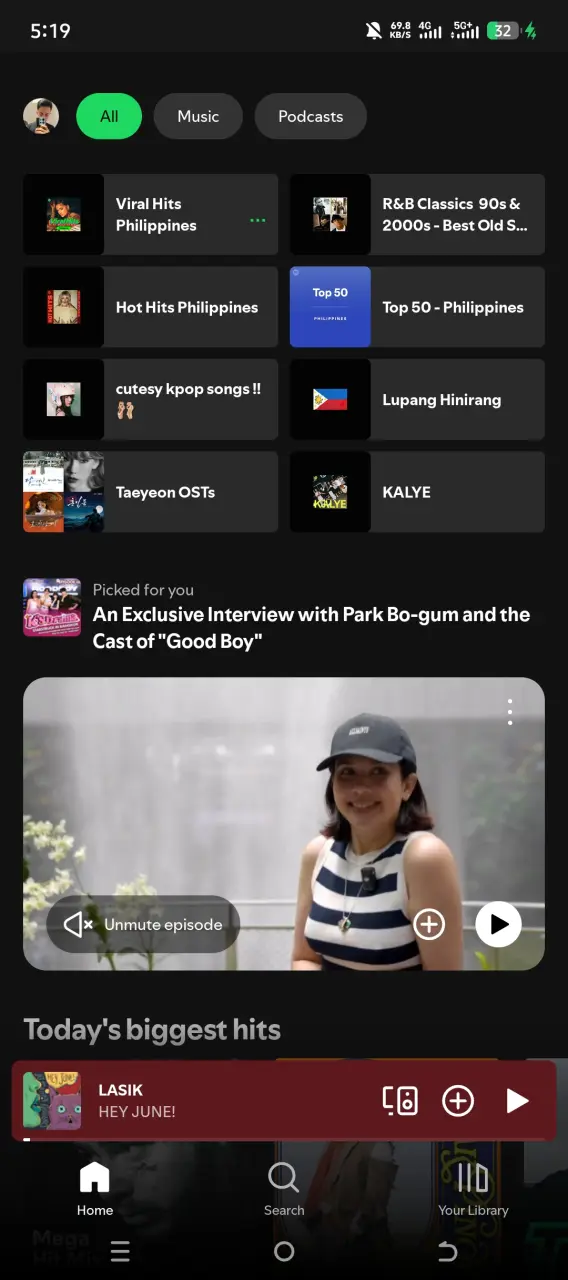Add the Park Bo-gum episode to library
The height and width of the screenshot is (1280, 568).
point(429,924)
